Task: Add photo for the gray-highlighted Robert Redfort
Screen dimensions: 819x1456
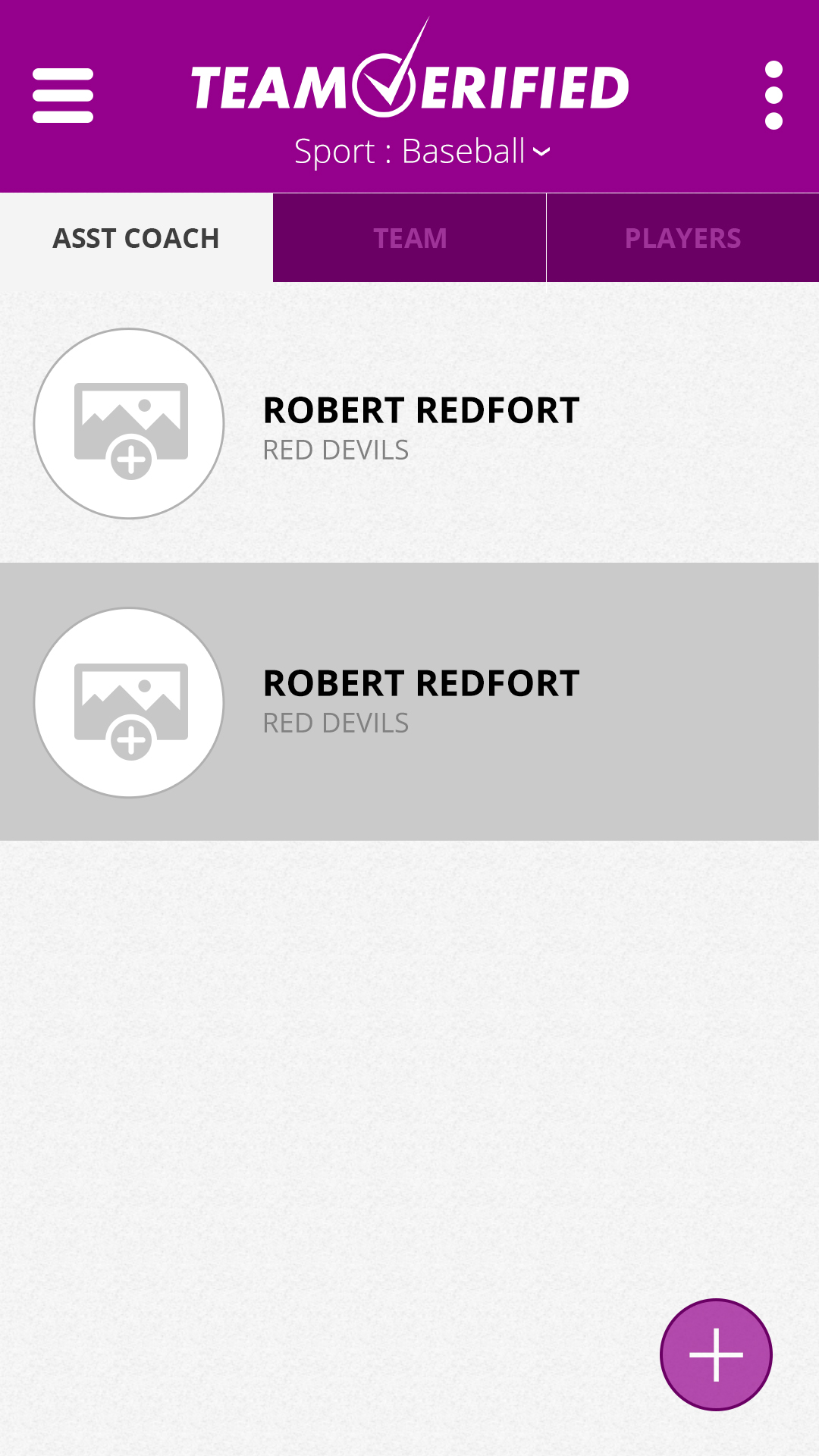Action: point(130,703)
